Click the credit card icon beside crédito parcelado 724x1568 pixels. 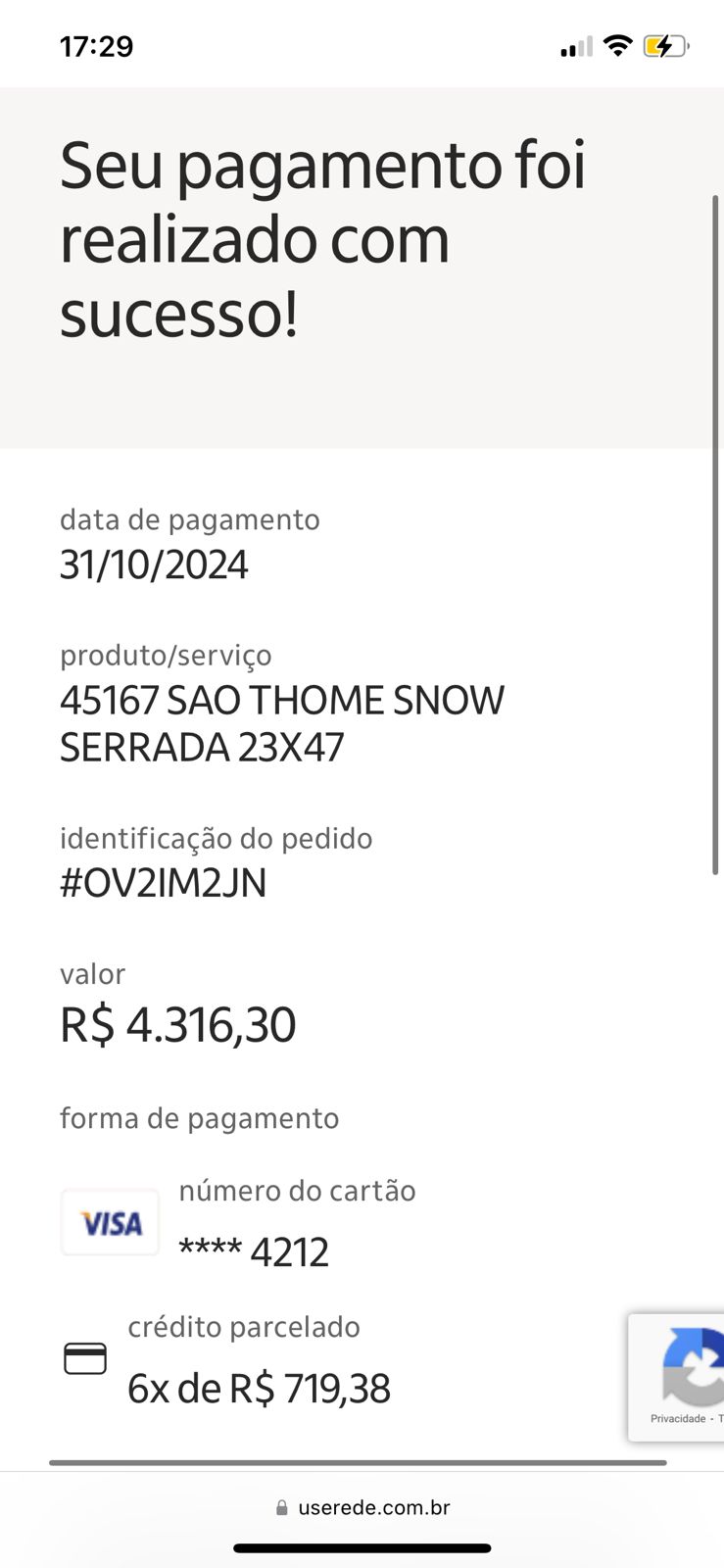click(x=85, y=1358)
